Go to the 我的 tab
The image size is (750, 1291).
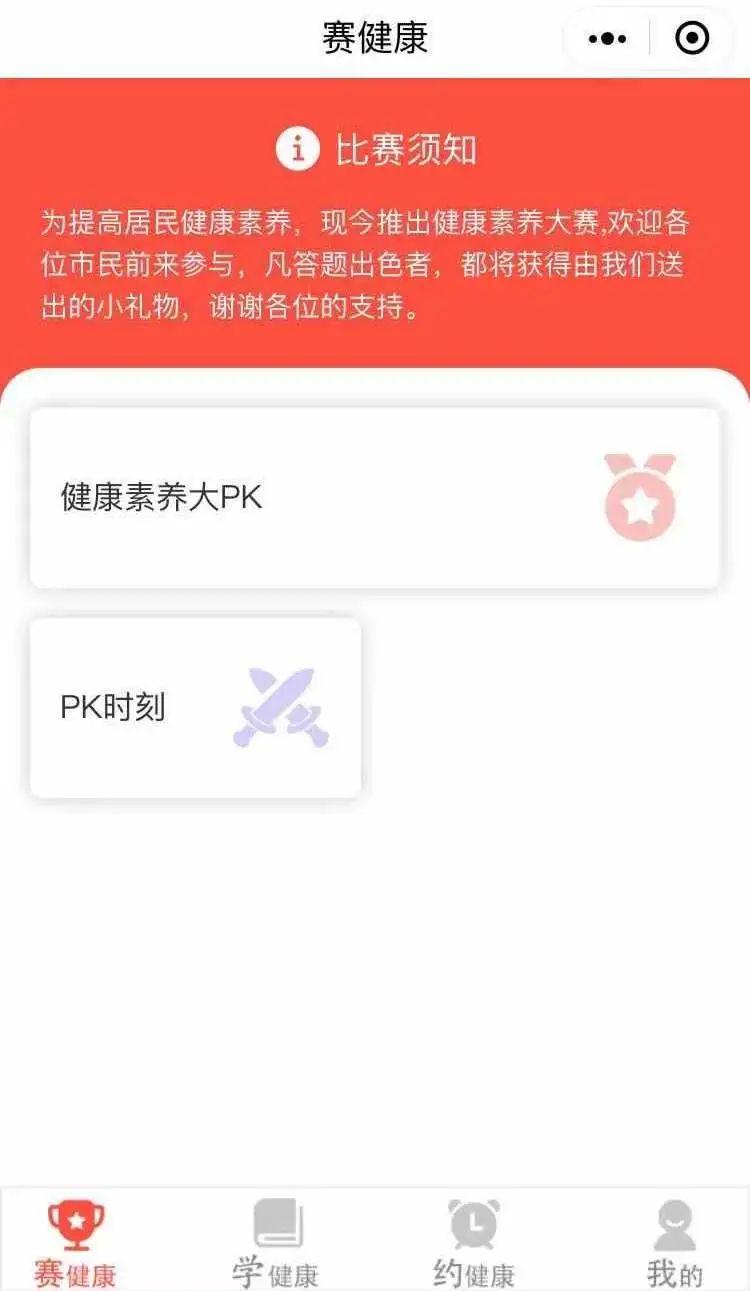coord(674,1242)
